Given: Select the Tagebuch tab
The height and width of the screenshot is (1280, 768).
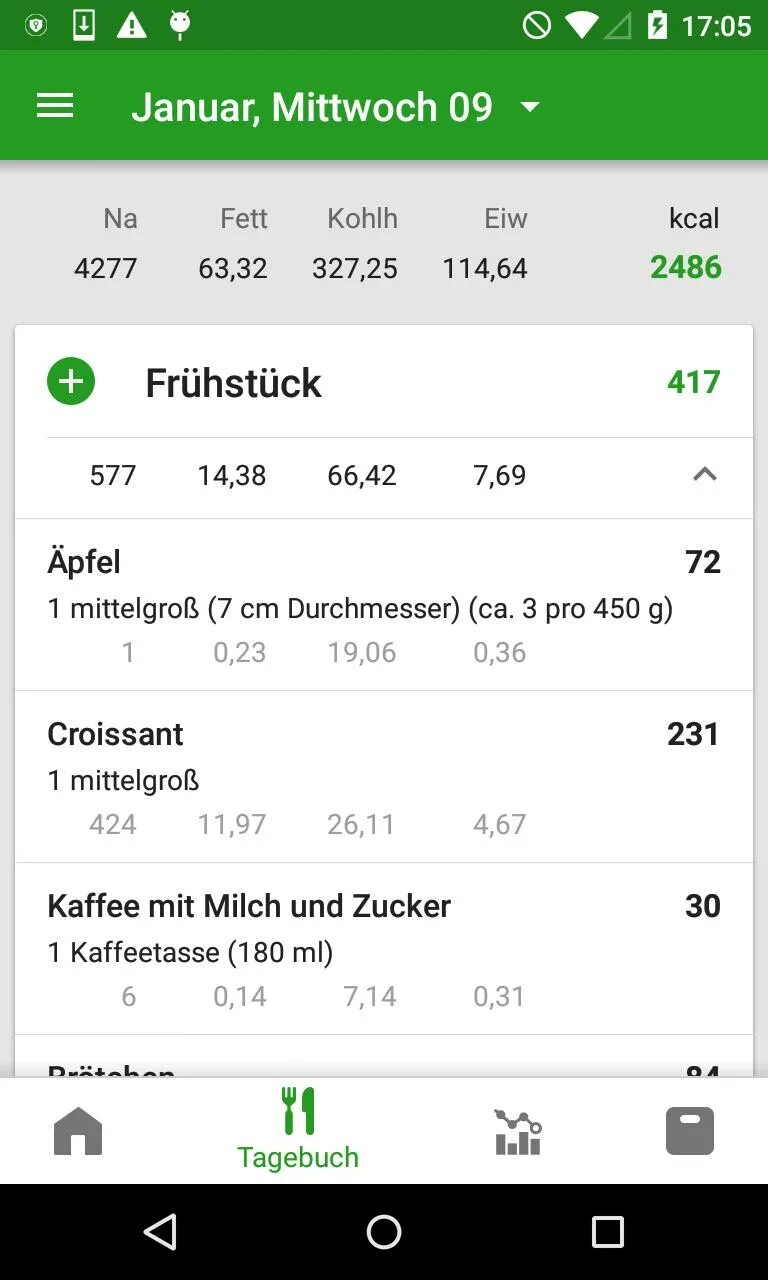Looking at the screenshot, I should coord(298,1130).
